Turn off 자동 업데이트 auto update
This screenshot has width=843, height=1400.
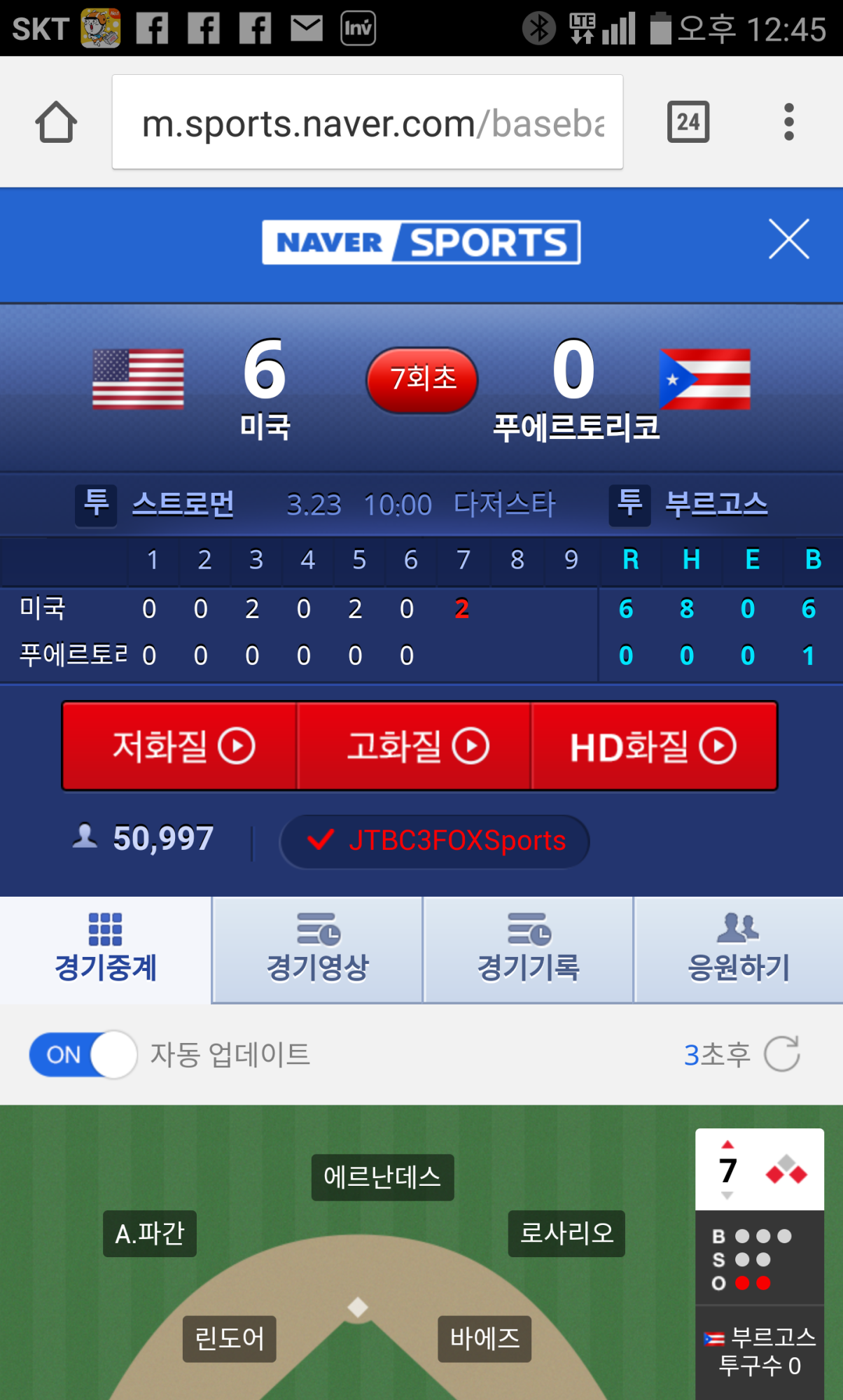(x=83, y=1054)
